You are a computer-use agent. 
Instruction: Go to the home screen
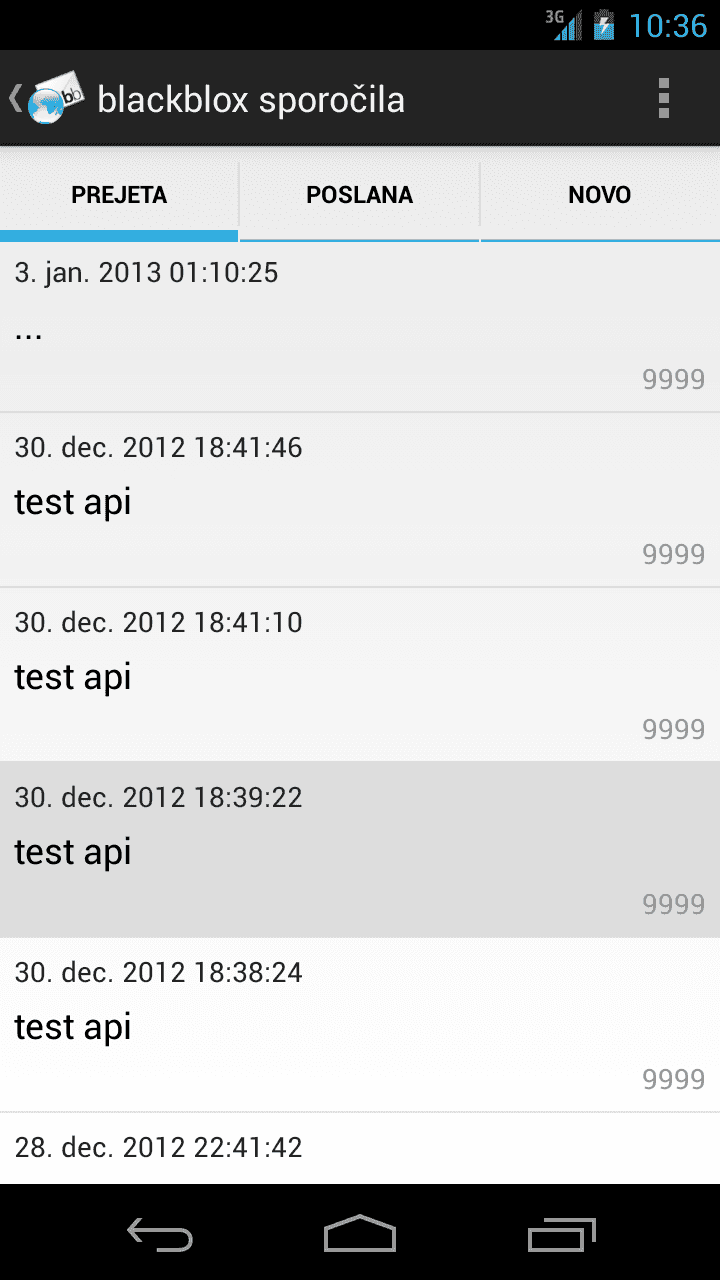(x=360, y=1235)
